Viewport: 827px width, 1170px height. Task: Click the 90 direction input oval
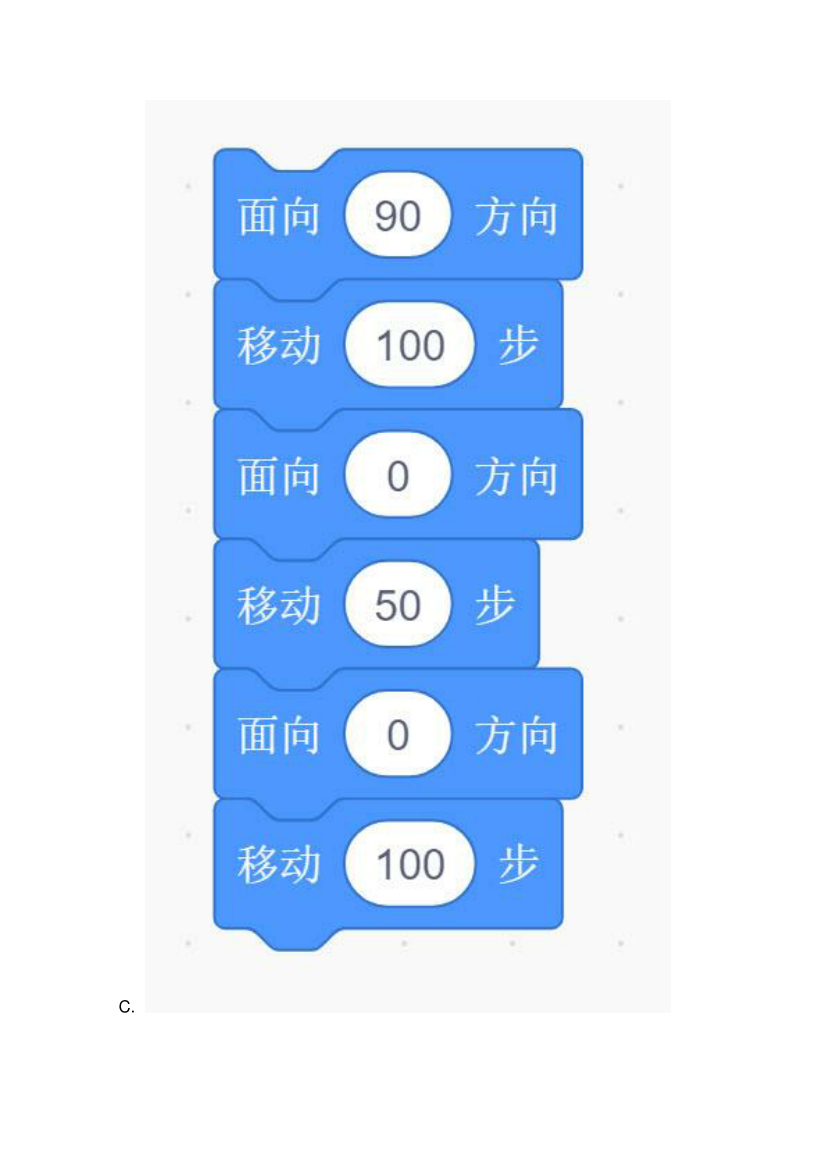(398, 215)
